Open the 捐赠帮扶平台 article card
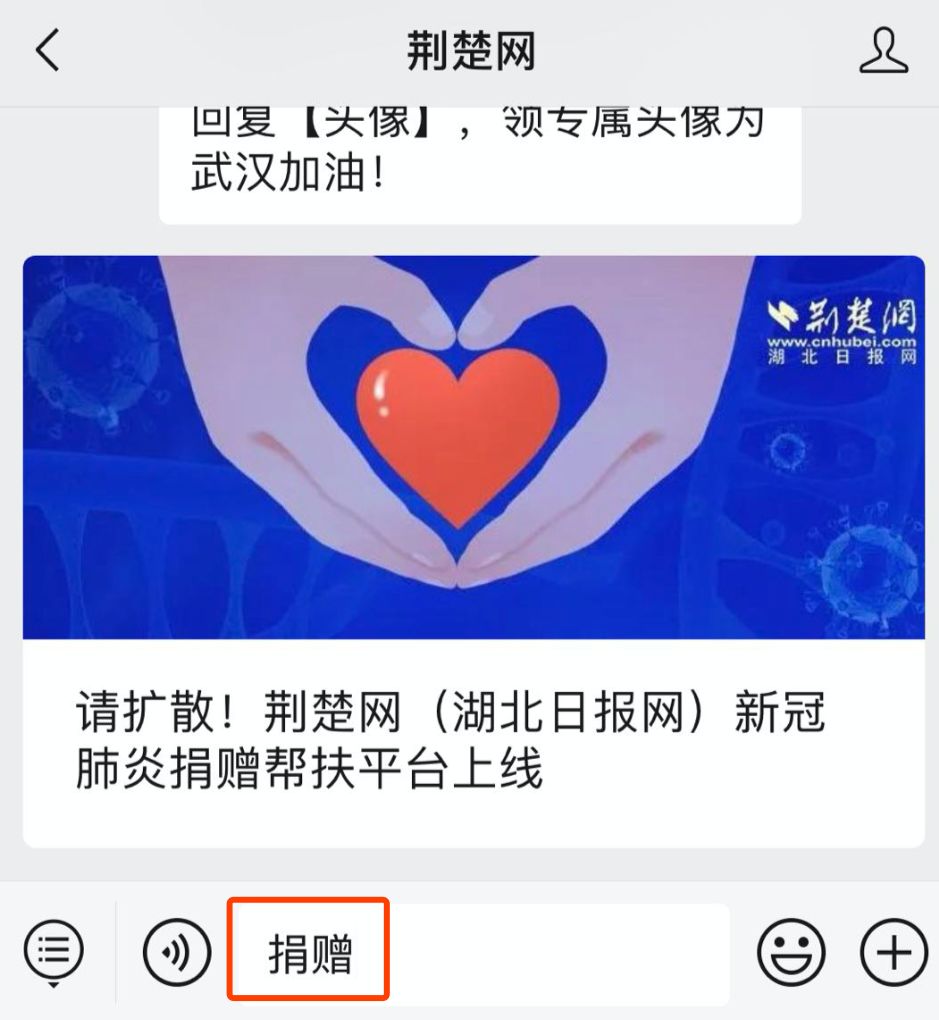939x1020 pixels. [473, 550]
